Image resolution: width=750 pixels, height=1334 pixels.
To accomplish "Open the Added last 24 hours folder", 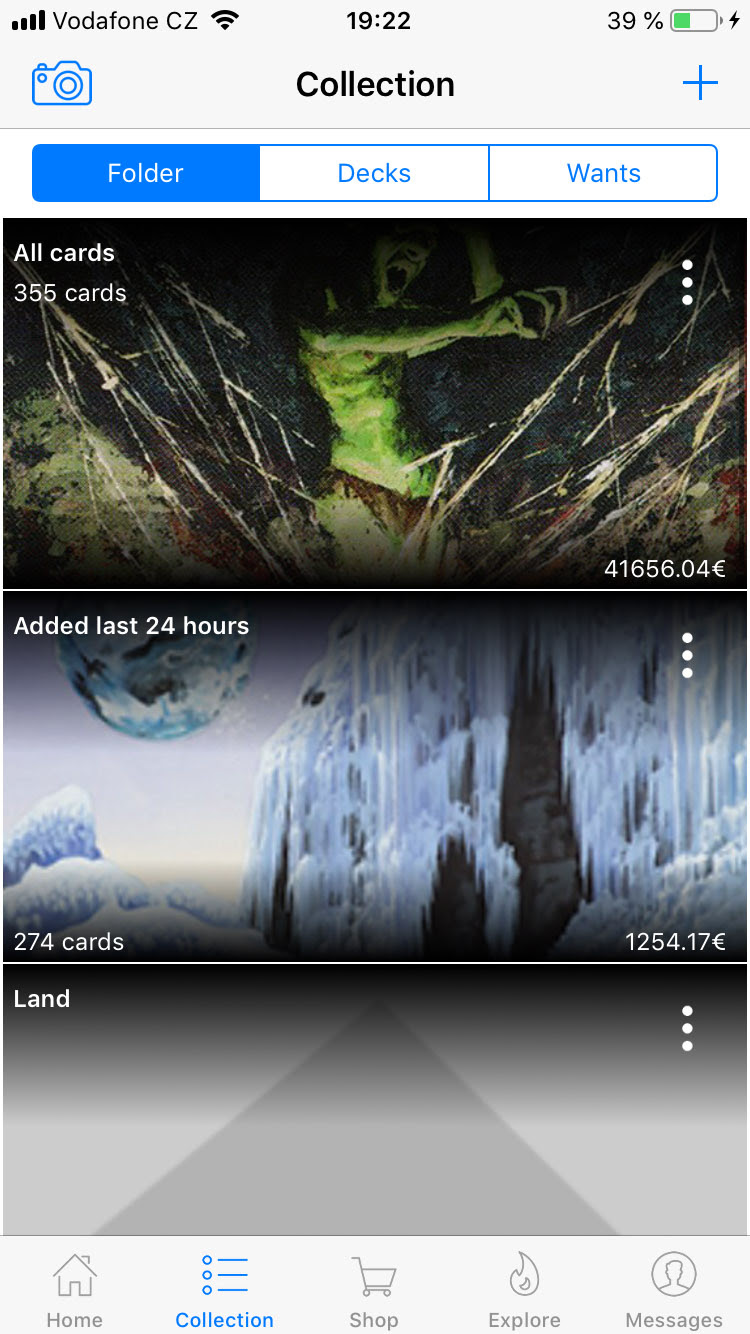I will (x=340, y=790).
